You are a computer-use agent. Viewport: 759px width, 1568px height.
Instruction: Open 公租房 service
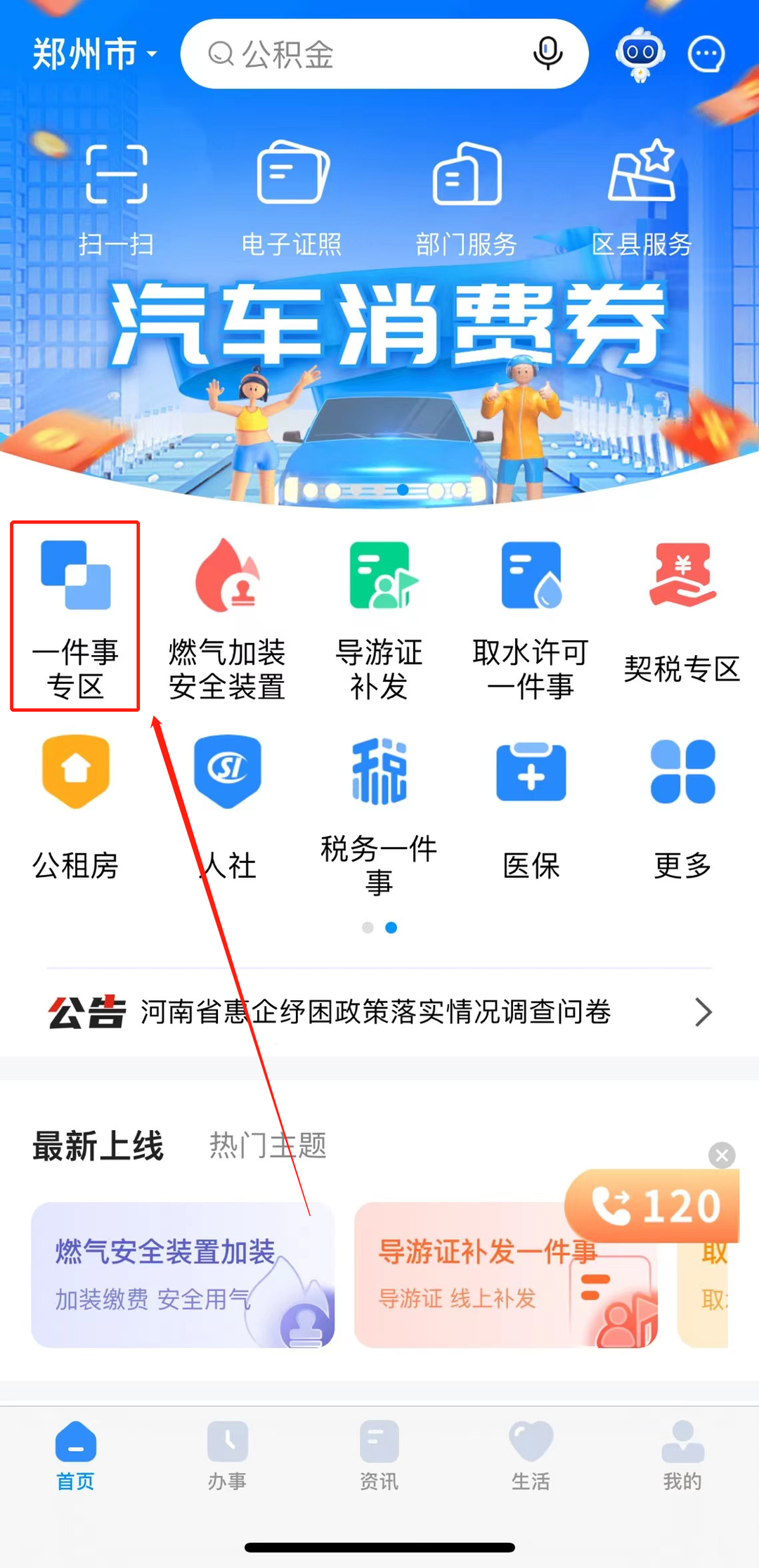pyautogui.click(x=75, y=808)
